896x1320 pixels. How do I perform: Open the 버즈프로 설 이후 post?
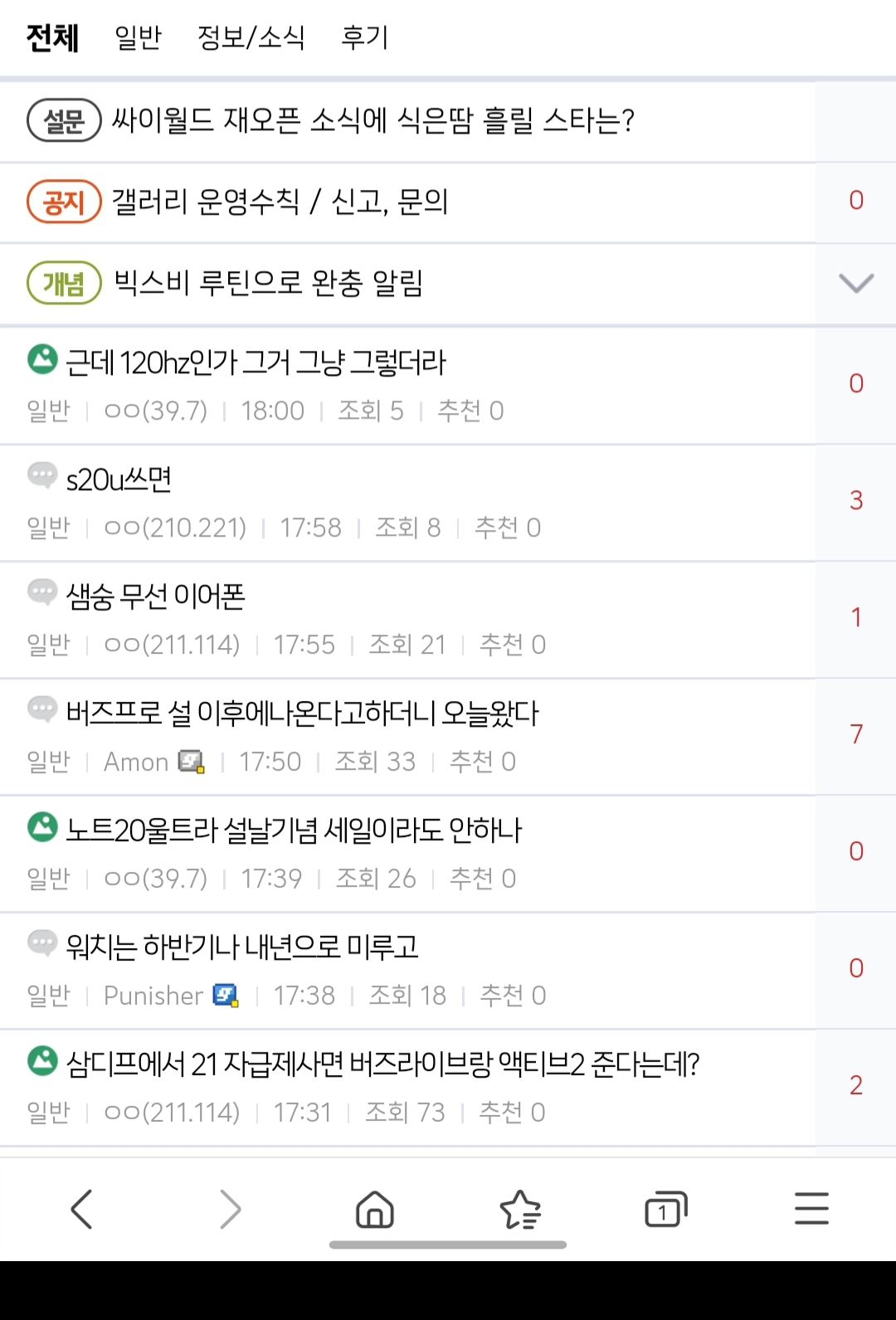point(302,714)
